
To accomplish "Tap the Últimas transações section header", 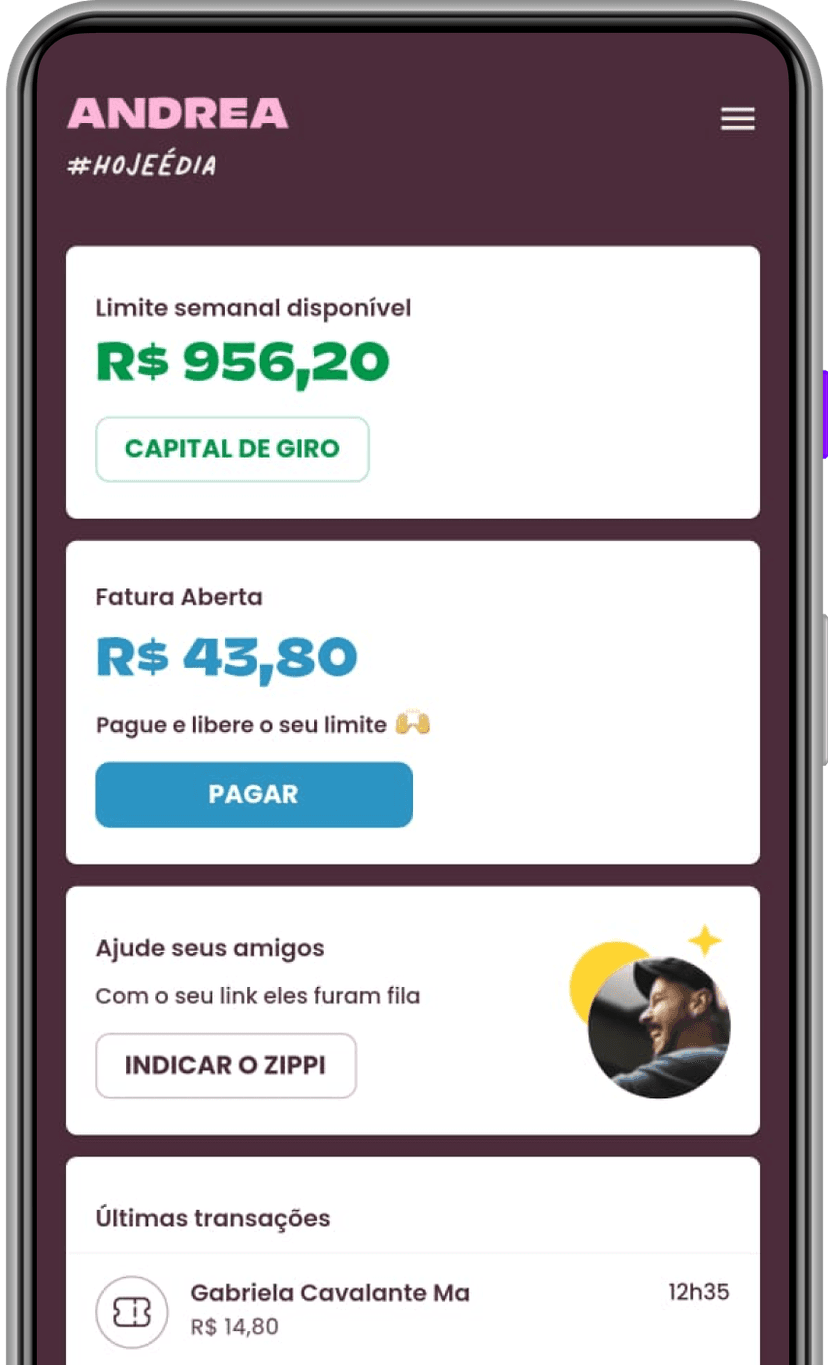I will 212,1218.
